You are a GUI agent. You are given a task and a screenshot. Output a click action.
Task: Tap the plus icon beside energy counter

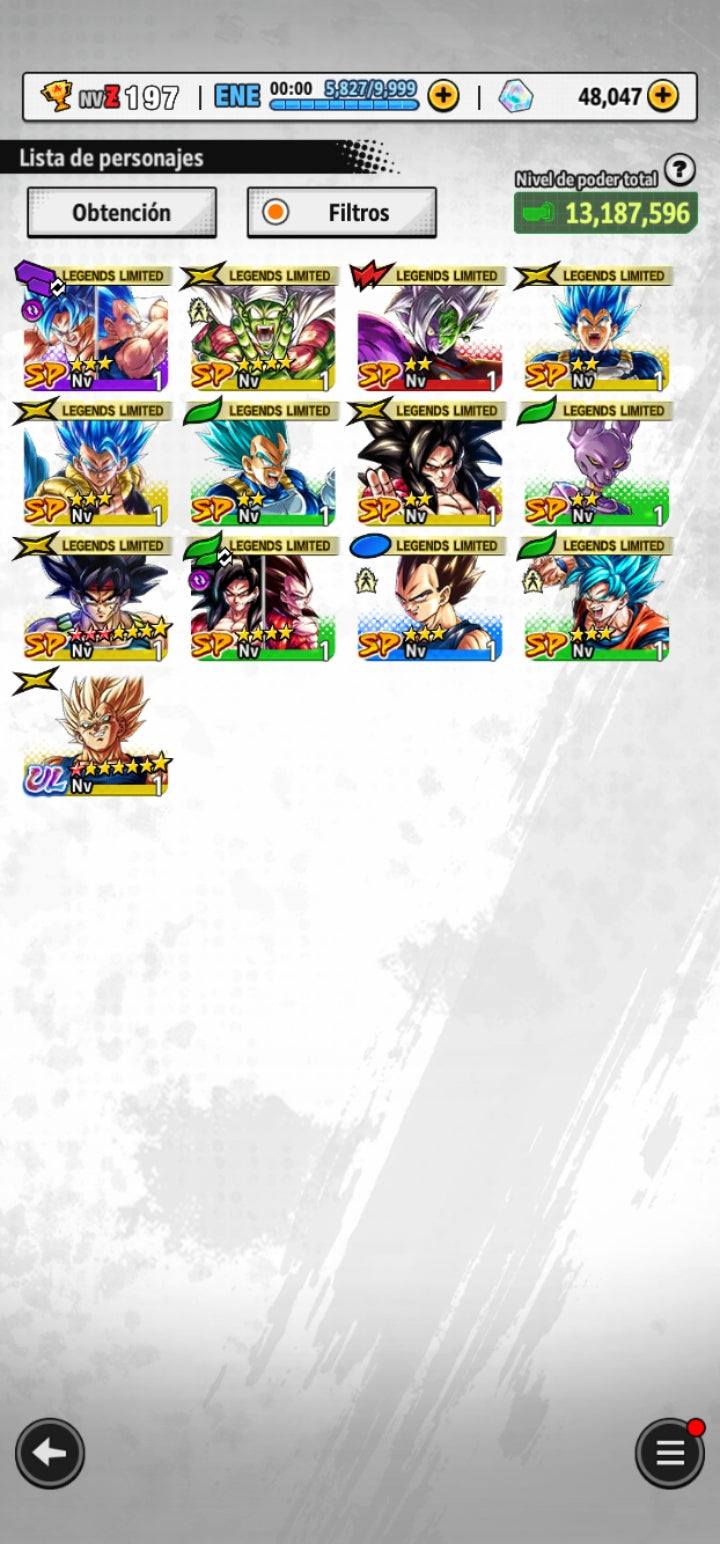pyautogui.click(x=443, y=96)
